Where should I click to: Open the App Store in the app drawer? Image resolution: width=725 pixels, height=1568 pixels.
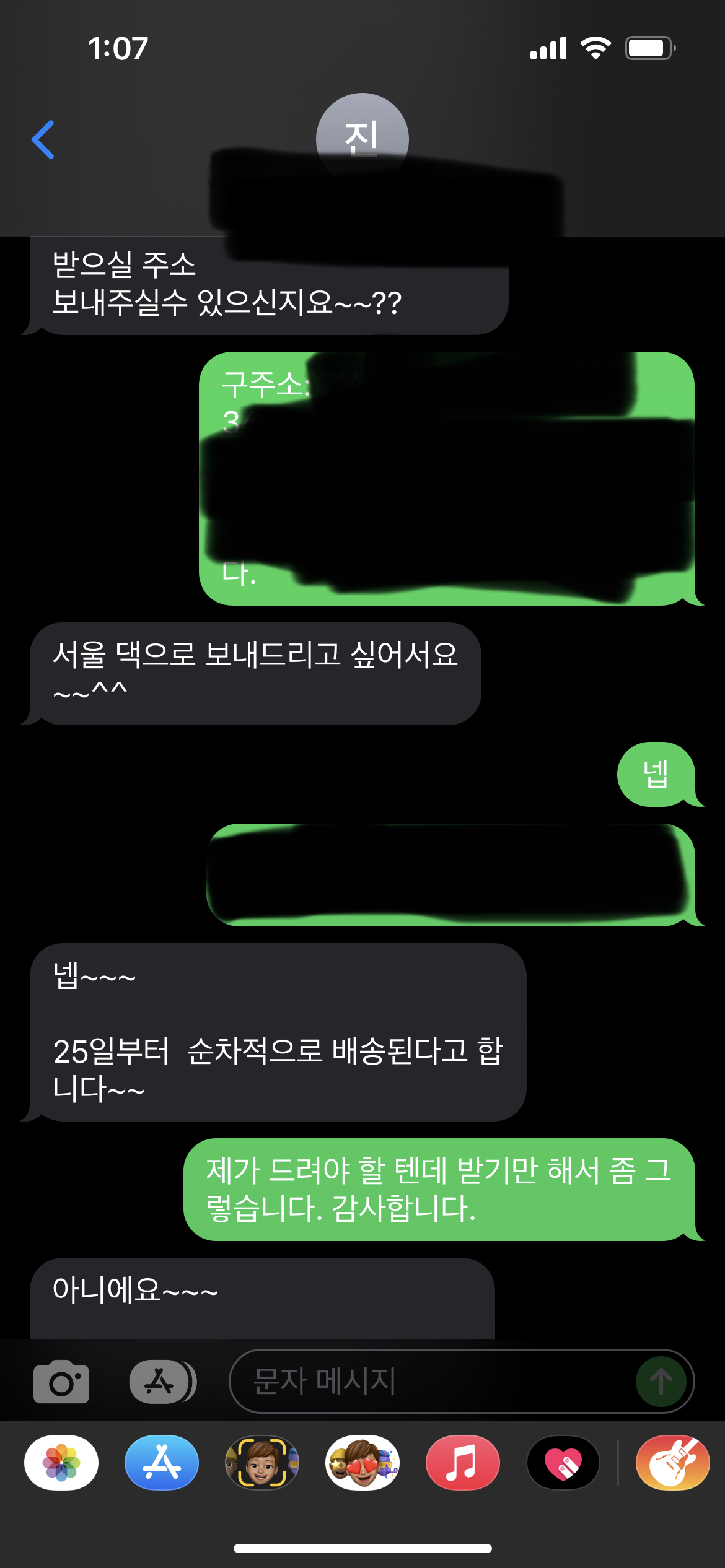tap(162, 1463)
